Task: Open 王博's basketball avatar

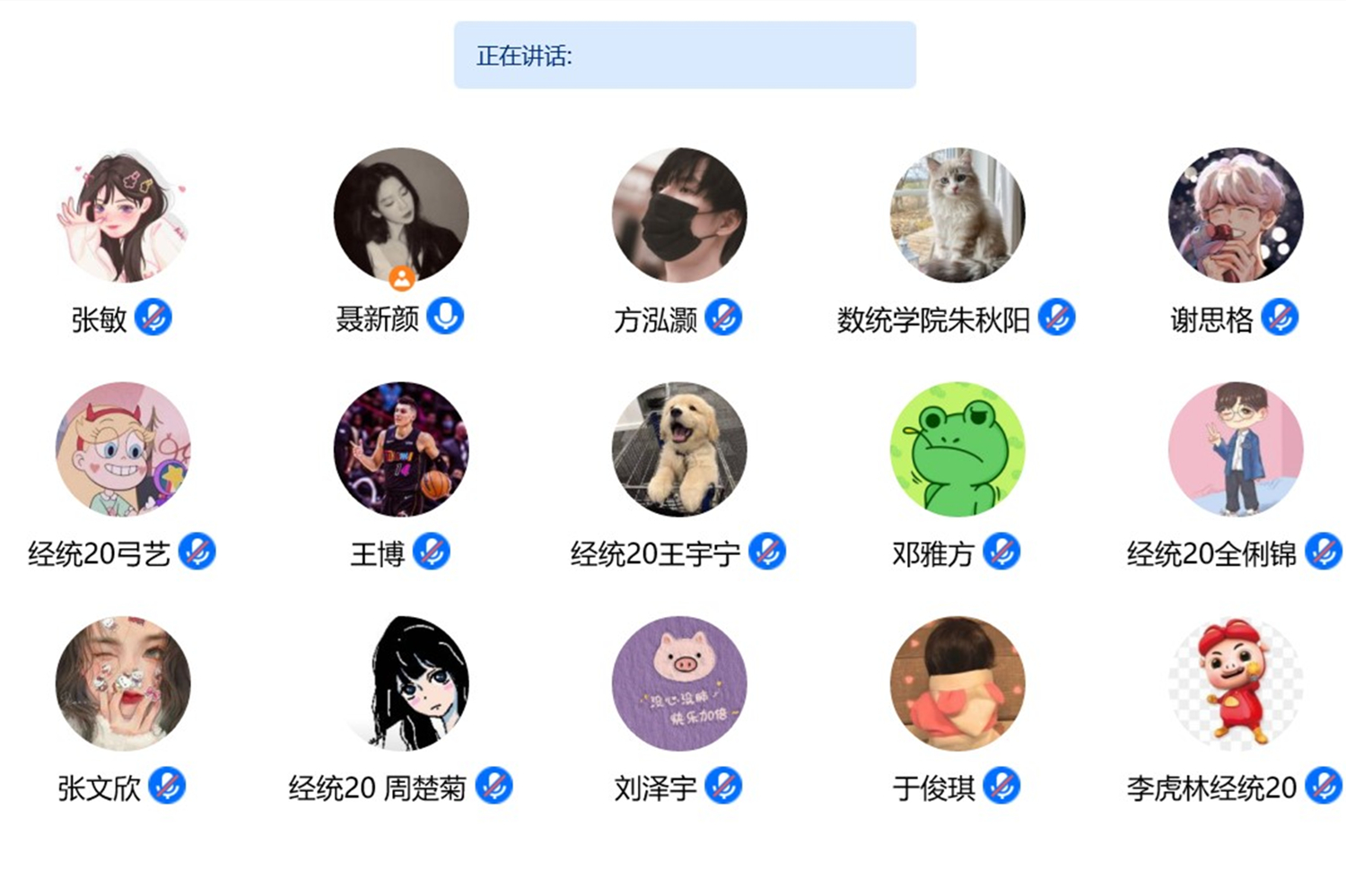Action: [401, 449]
